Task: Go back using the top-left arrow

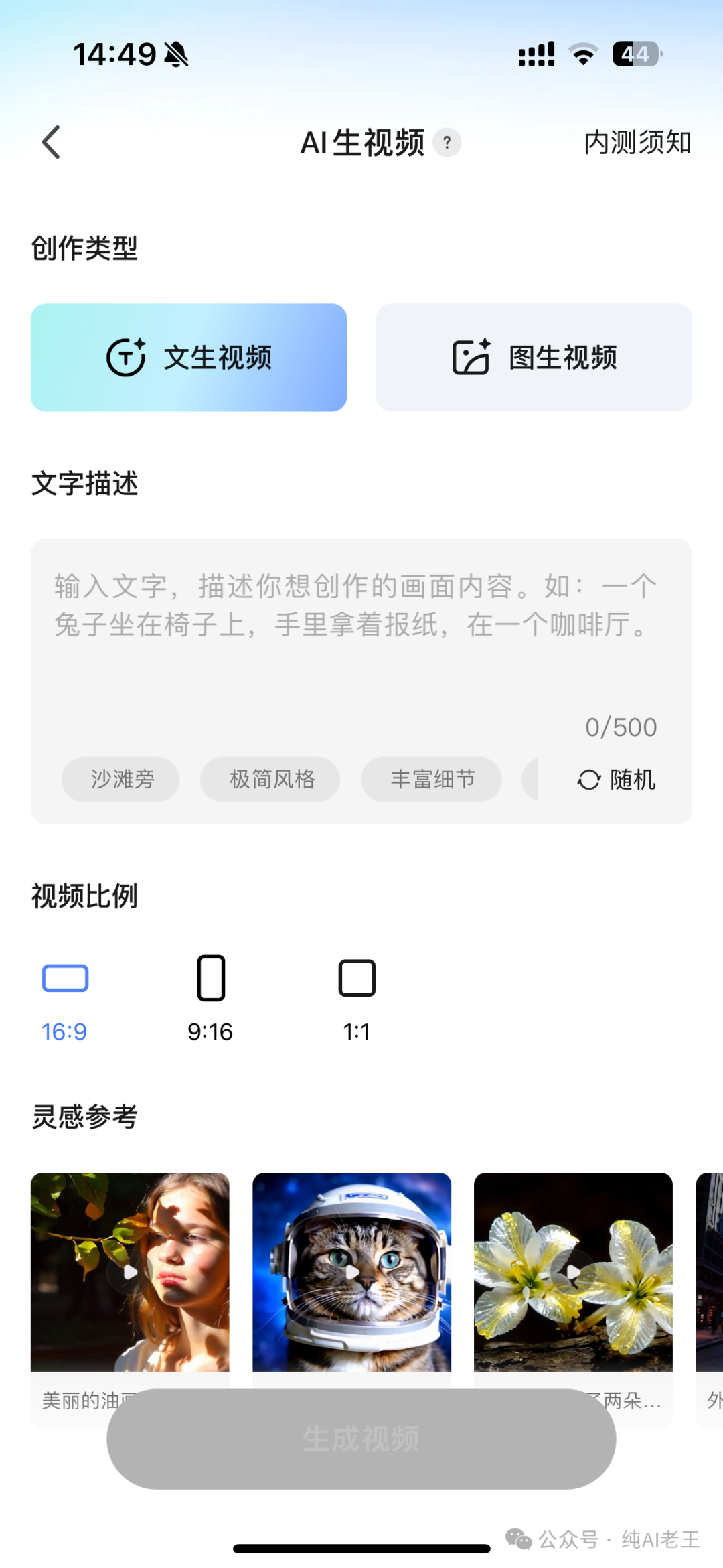Action: point(51,142)
